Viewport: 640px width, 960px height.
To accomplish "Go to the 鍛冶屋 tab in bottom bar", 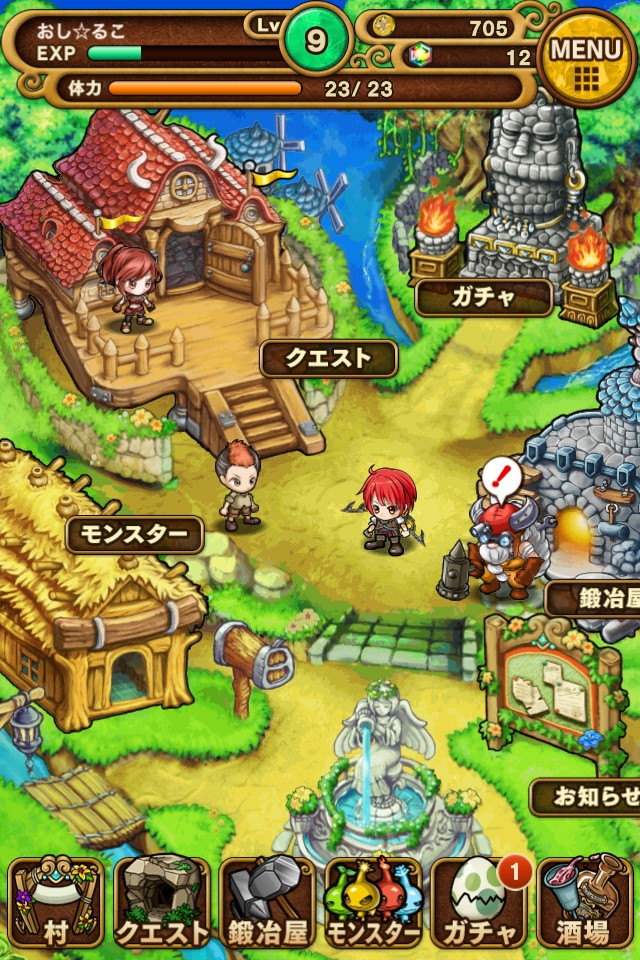I will coord(266,905).
